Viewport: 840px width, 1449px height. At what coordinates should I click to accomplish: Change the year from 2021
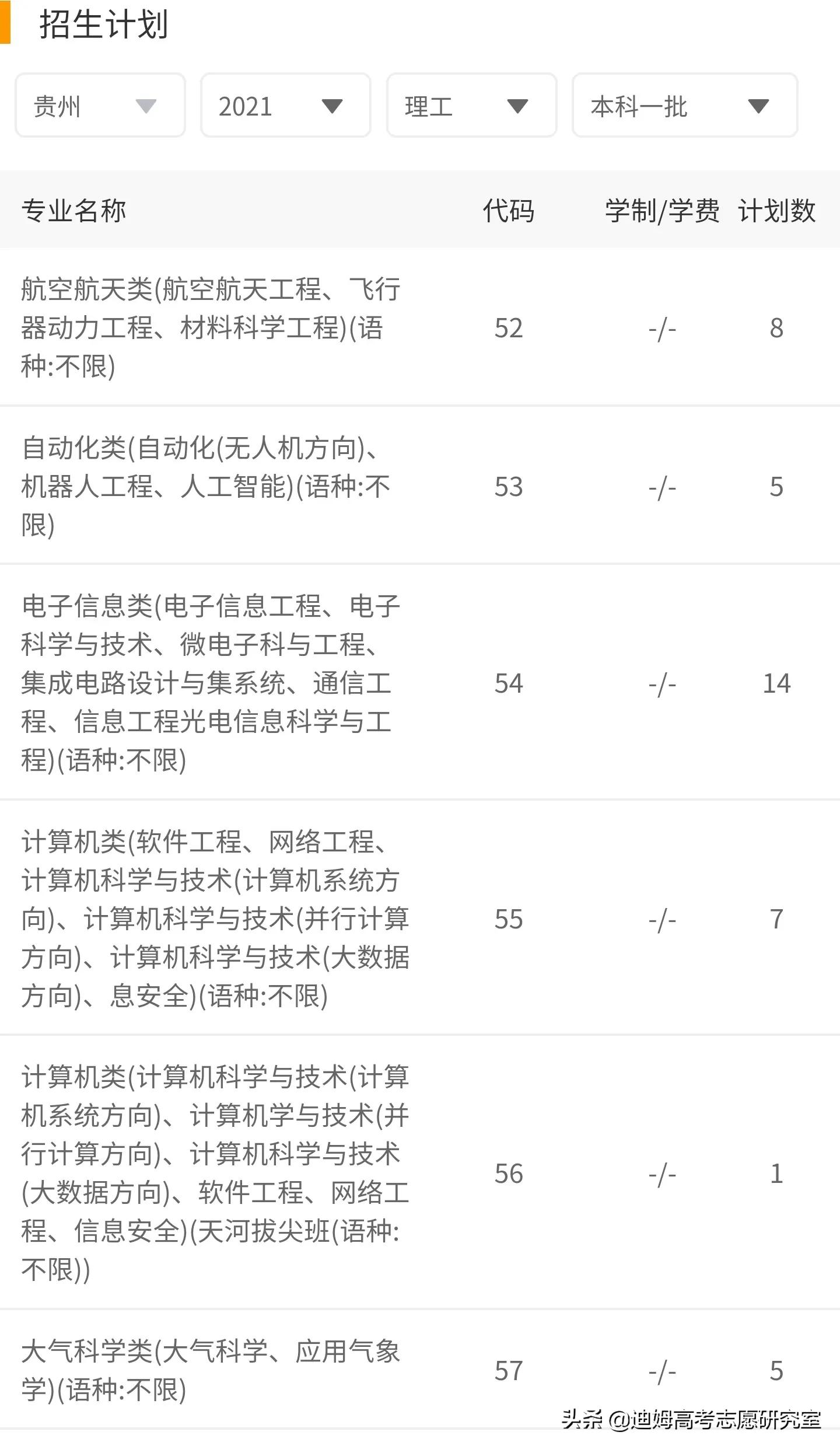(285, 106)
